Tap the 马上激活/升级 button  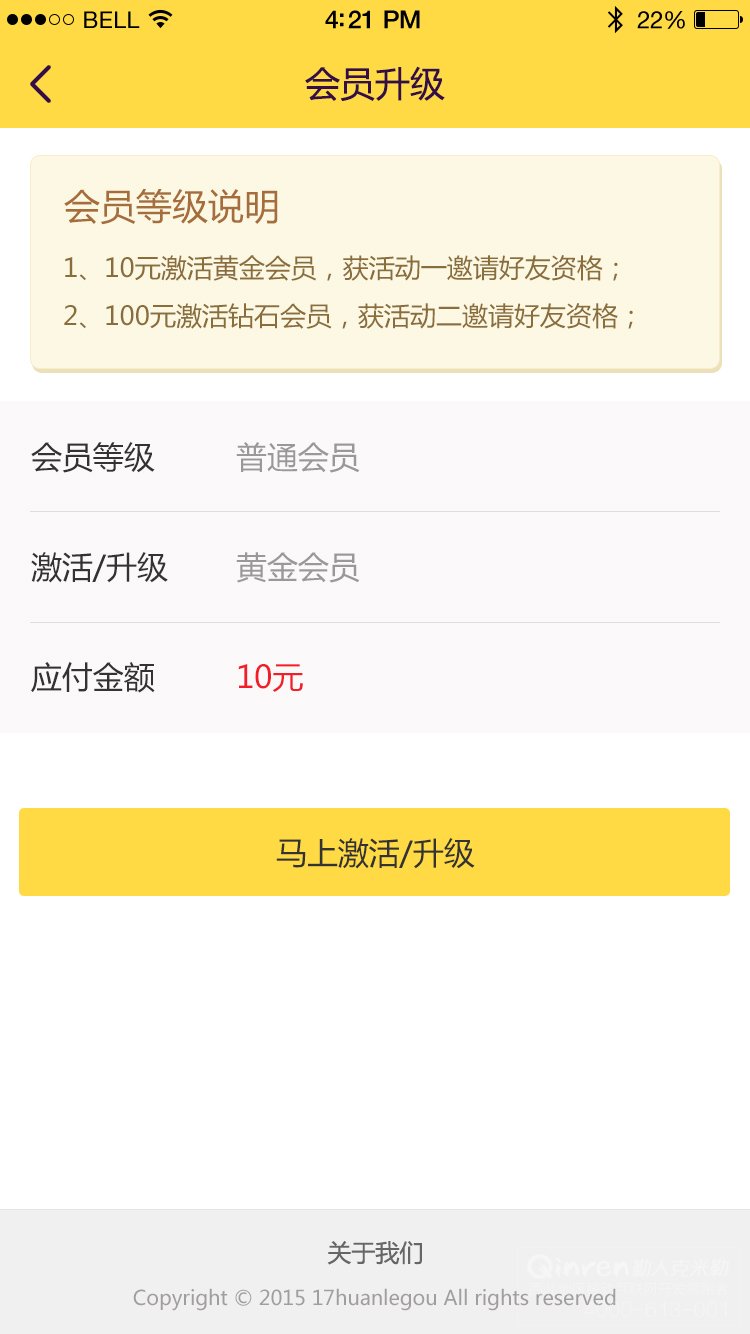pyautogui.click(x=374, y=852)
